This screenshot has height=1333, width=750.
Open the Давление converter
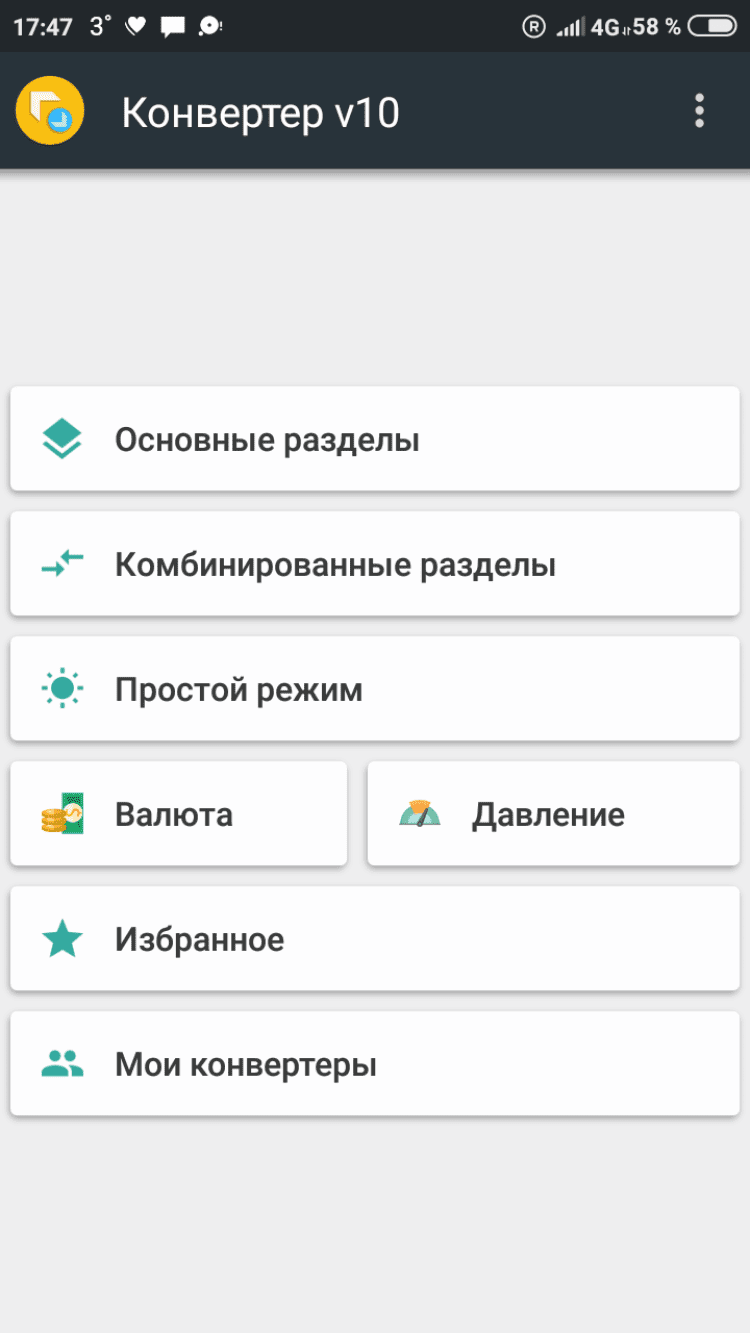click(x=553, y=814)
